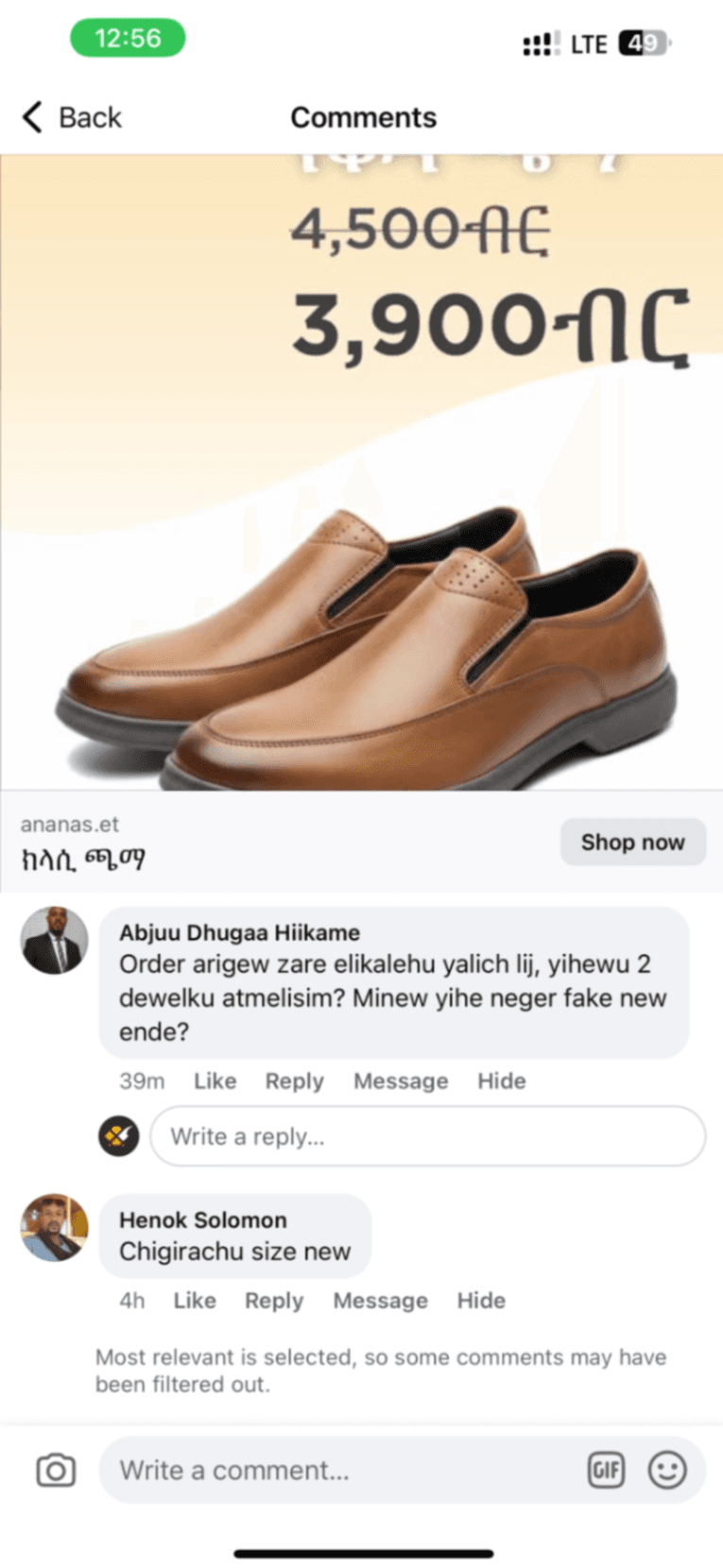Tap the Shop now button
The image size is (723, 1568).
632,842
